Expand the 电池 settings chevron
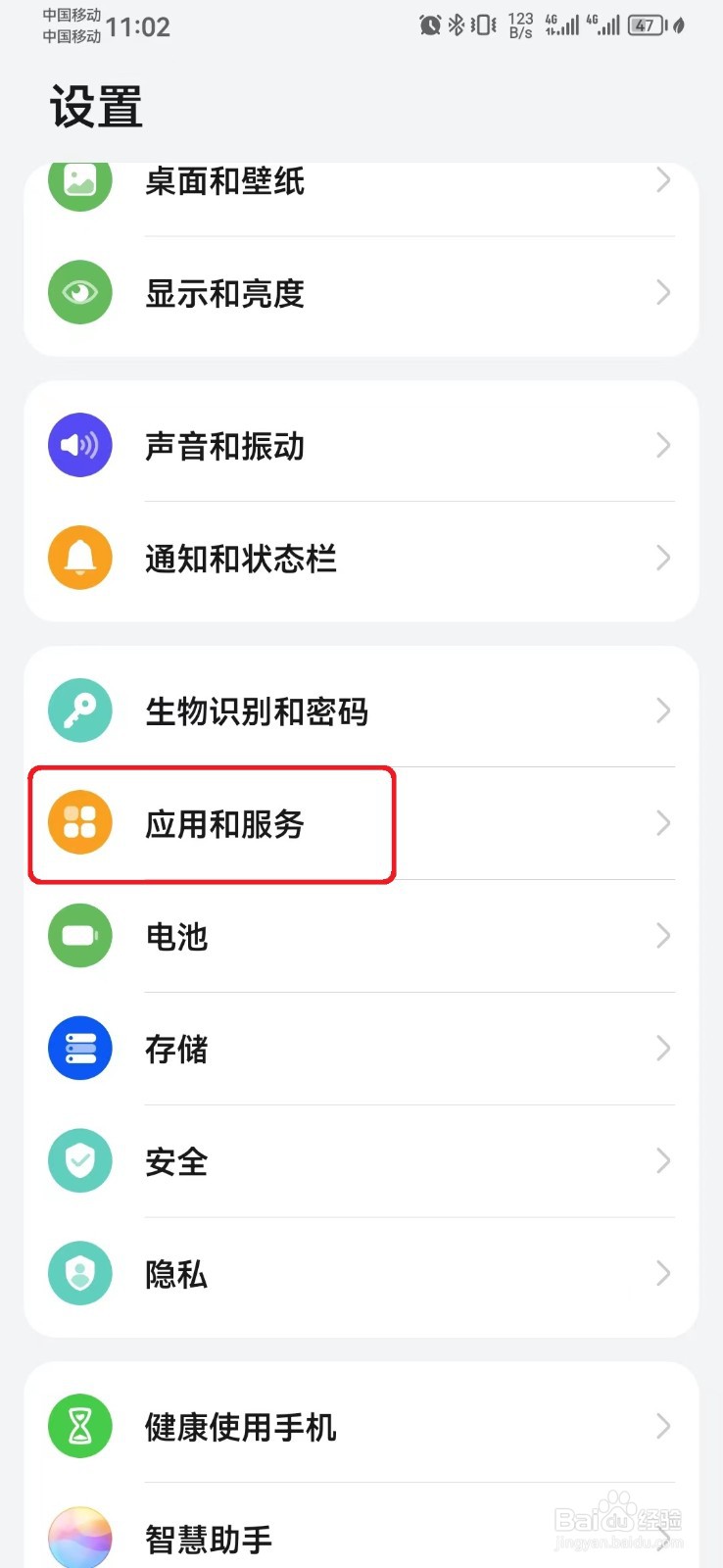Viewport: 723px width, 1568px height. pyautogui.click(x=663, y=935)
